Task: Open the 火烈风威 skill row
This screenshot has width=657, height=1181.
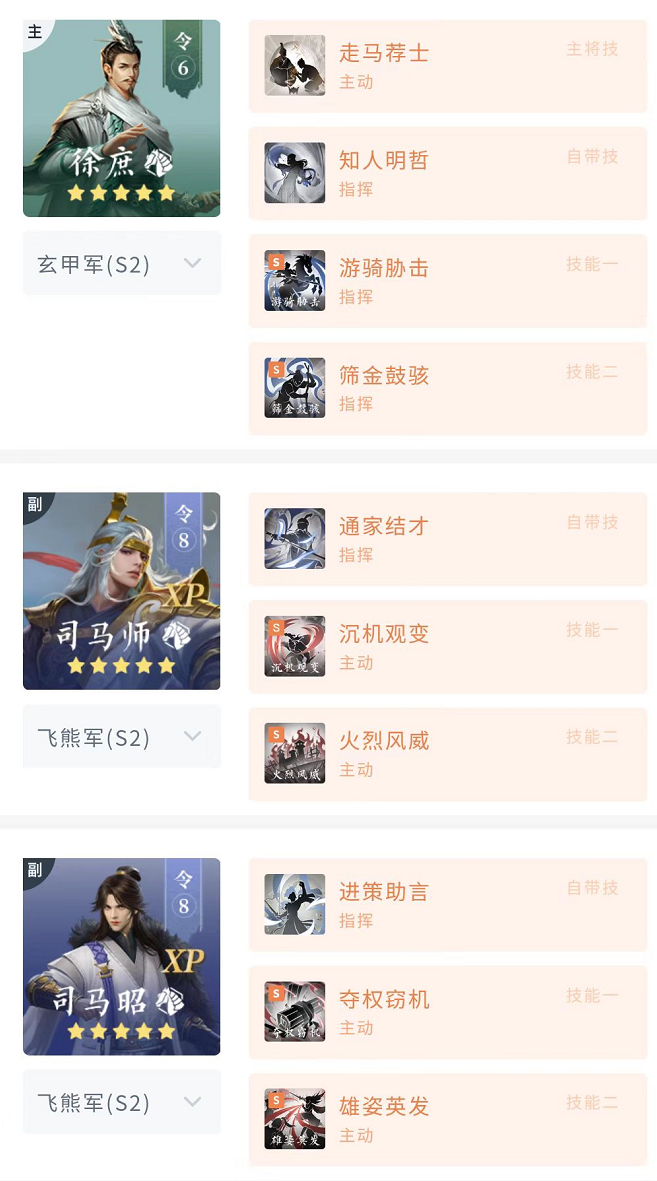Action: pyautogui.click(x=447, y=754)
